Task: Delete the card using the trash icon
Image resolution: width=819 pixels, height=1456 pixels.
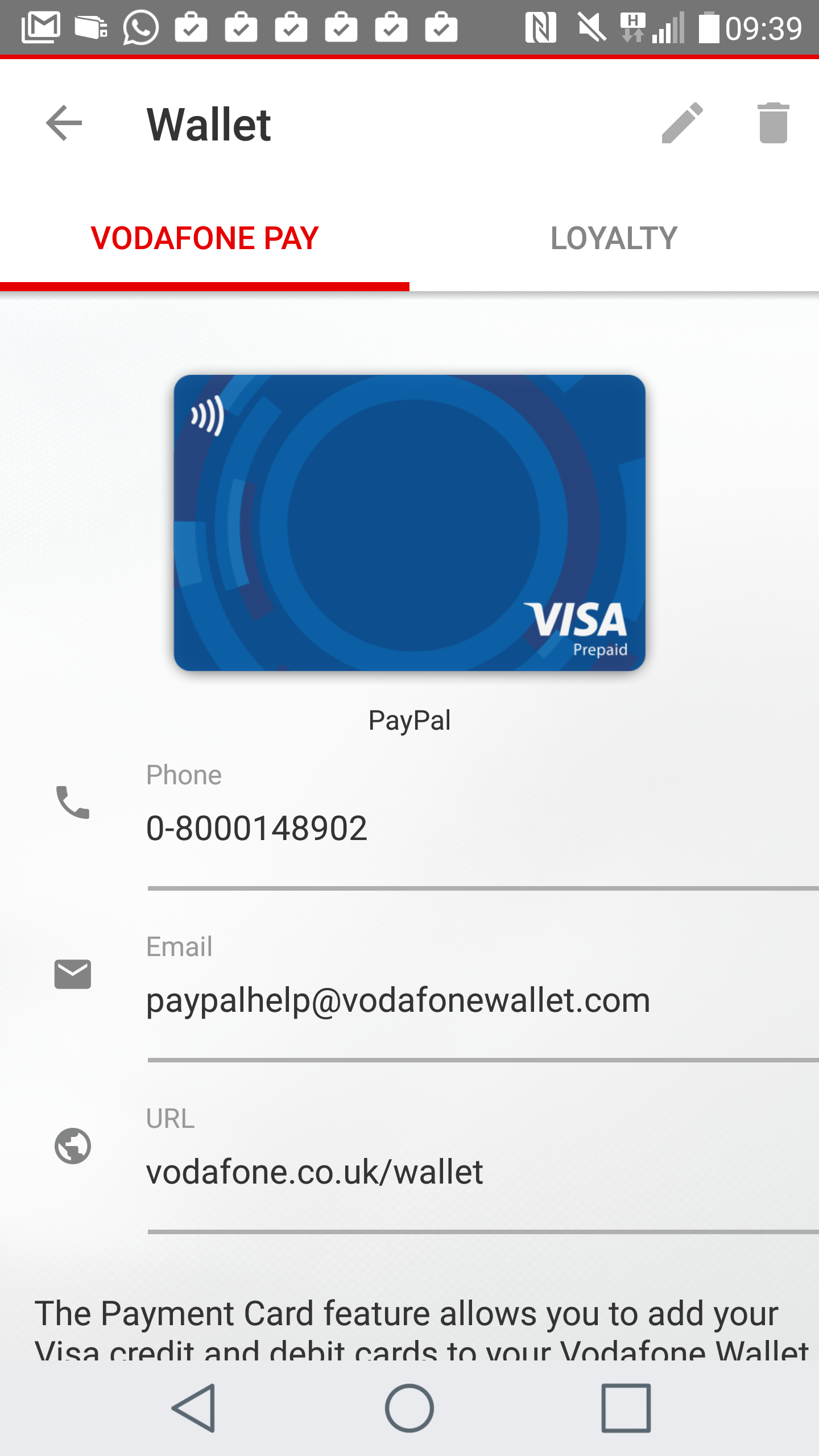Action: pyautogui.click(x=773, y=123)
